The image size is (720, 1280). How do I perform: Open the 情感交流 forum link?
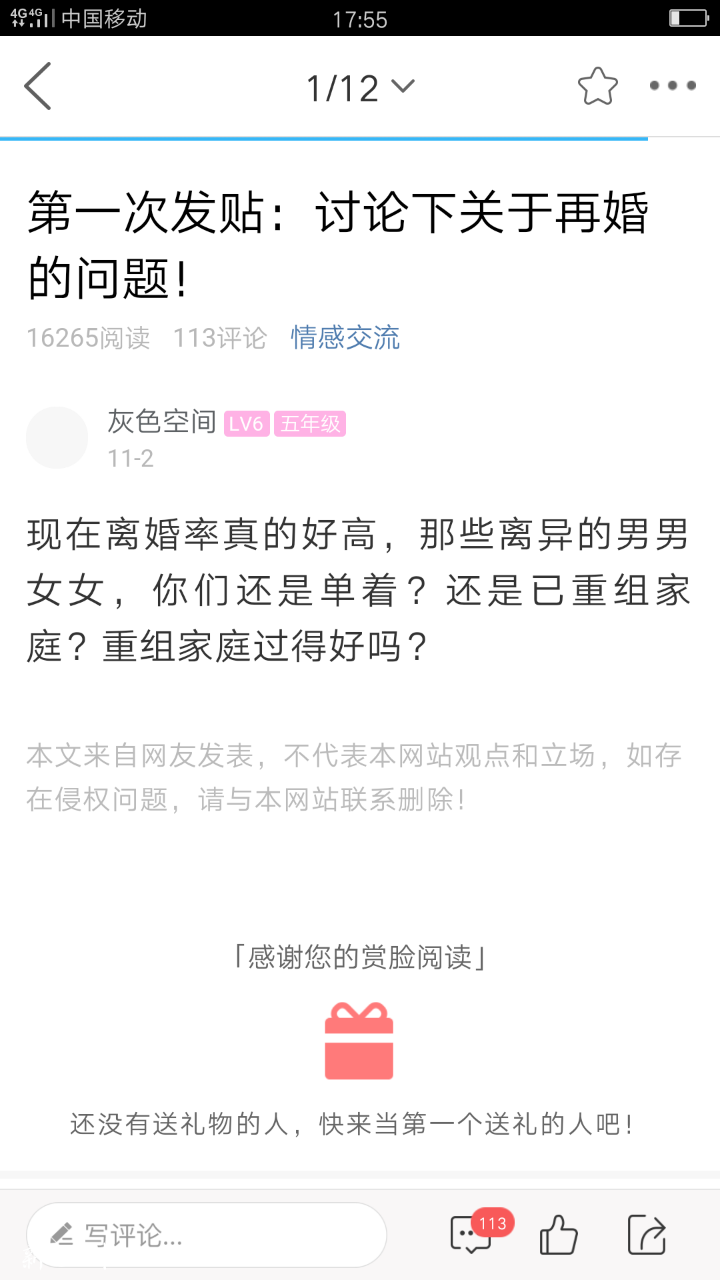(x=345, y=338)
